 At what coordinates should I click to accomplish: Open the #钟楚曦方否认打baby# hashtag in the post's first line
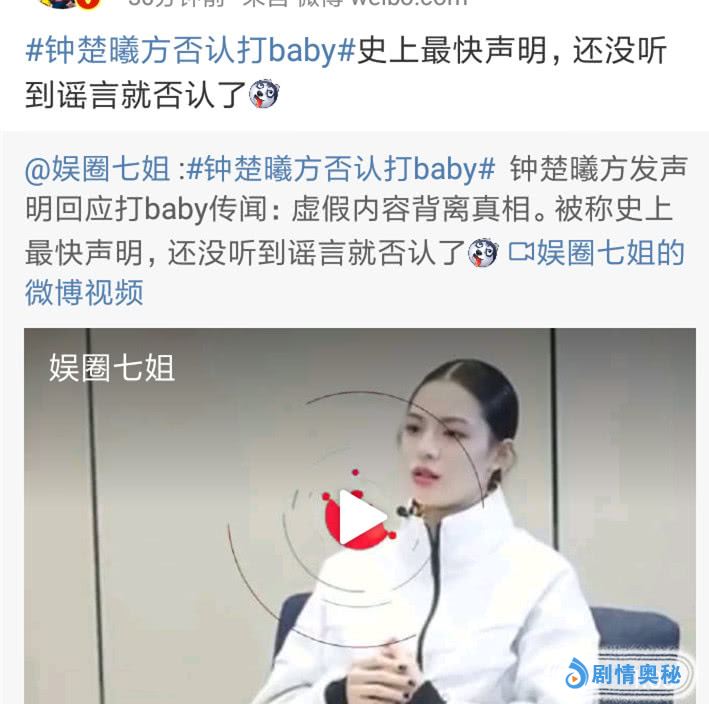click(190, 51)
